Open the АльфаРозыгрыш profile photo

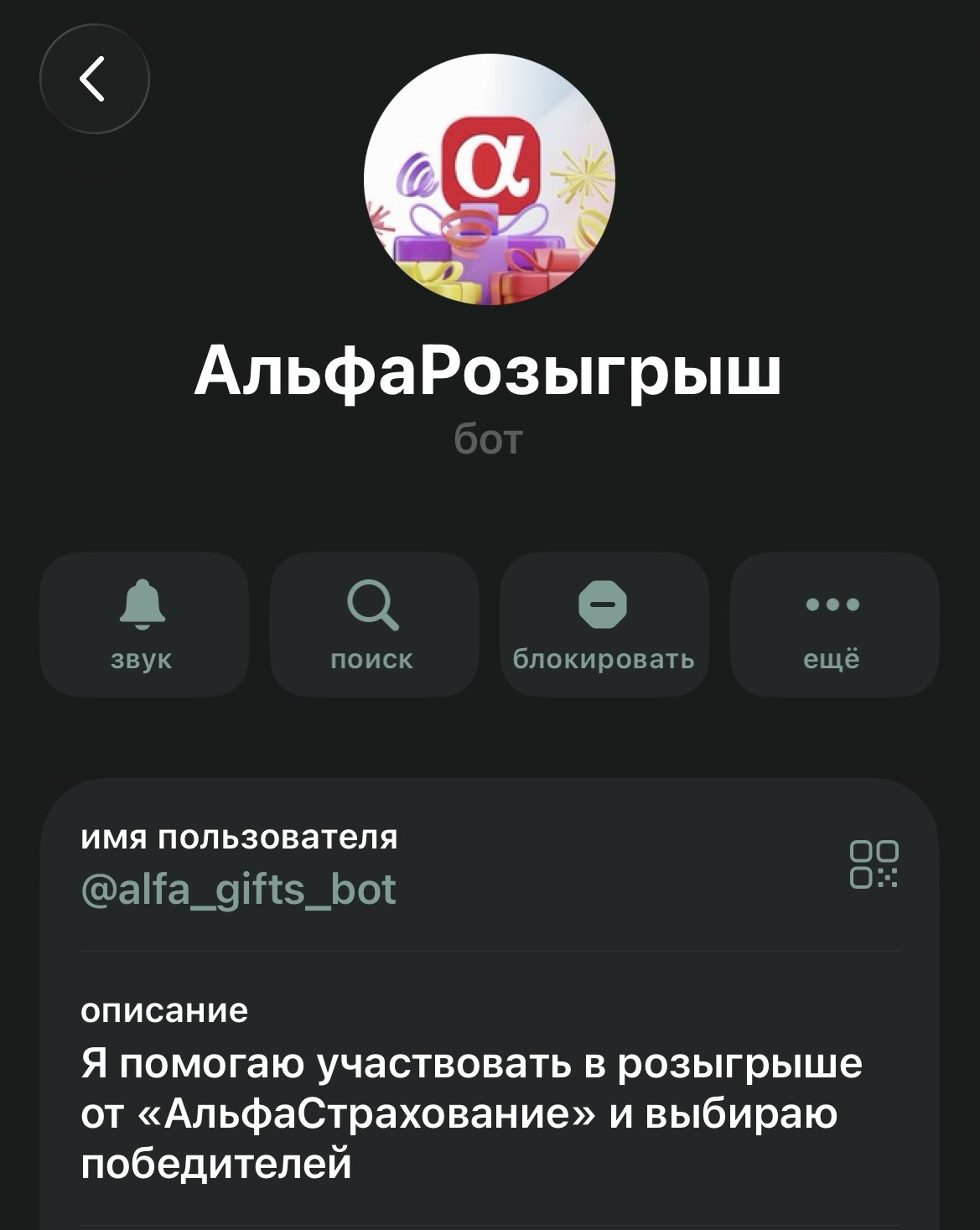490,179
